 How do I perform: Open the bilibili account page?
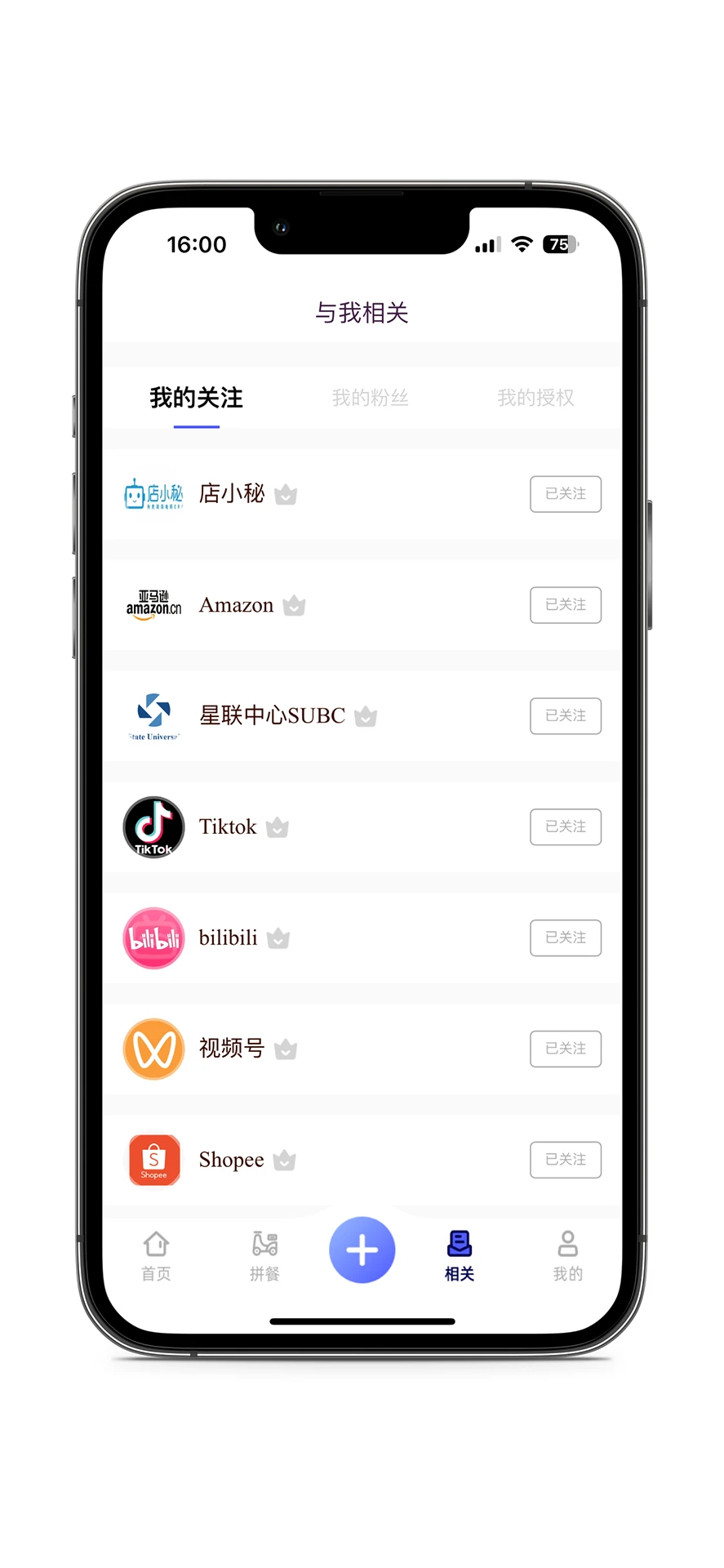click(x=228, y=938)
